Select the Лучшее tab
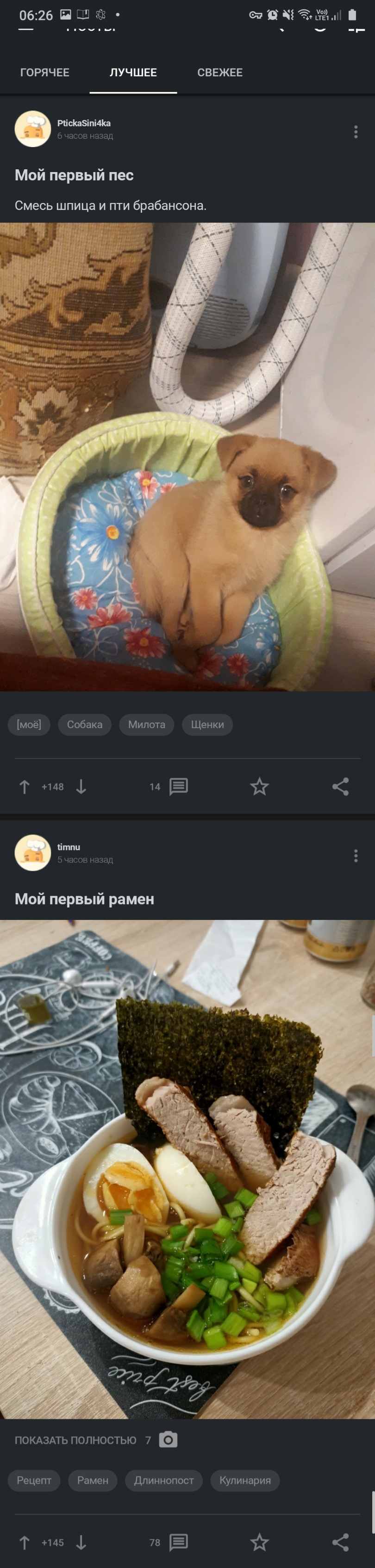This screenshot has height=1568, width=375. point(133,73)
